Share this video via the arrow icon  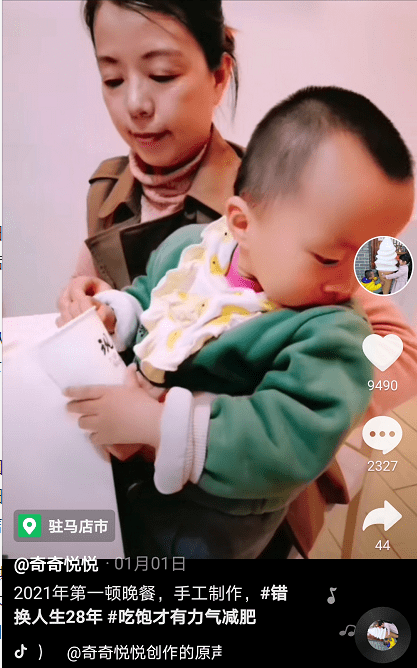click(382, 515)
